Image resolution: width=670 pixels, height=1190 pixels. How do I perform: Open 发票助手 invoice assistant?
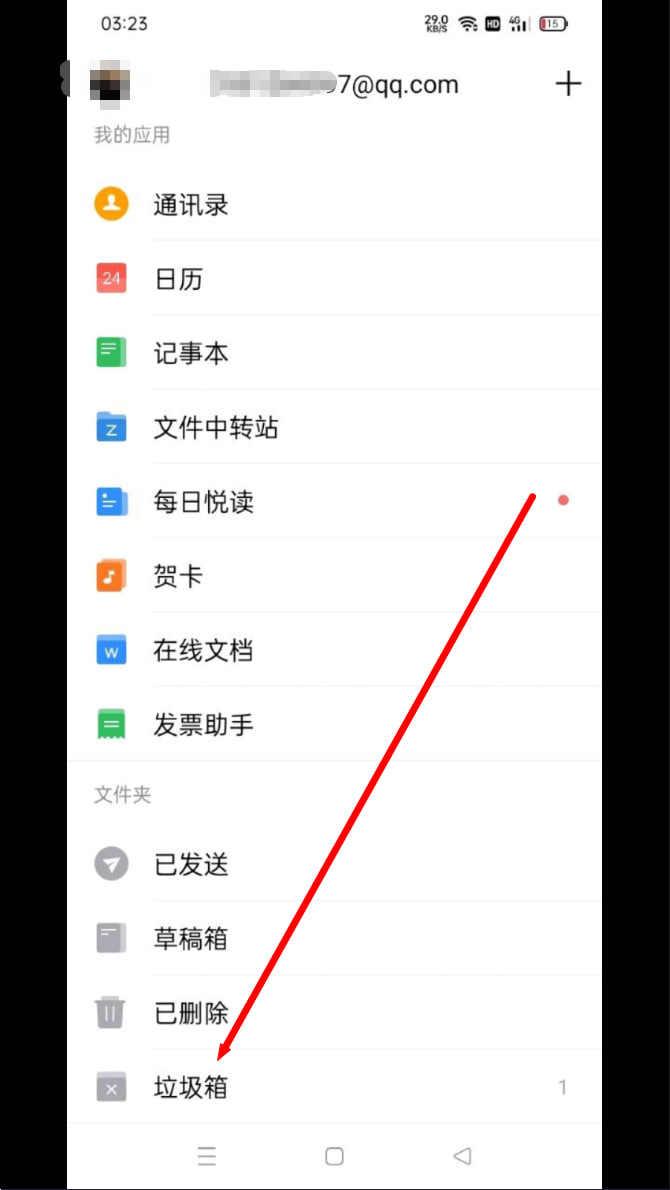coord(203,725)
